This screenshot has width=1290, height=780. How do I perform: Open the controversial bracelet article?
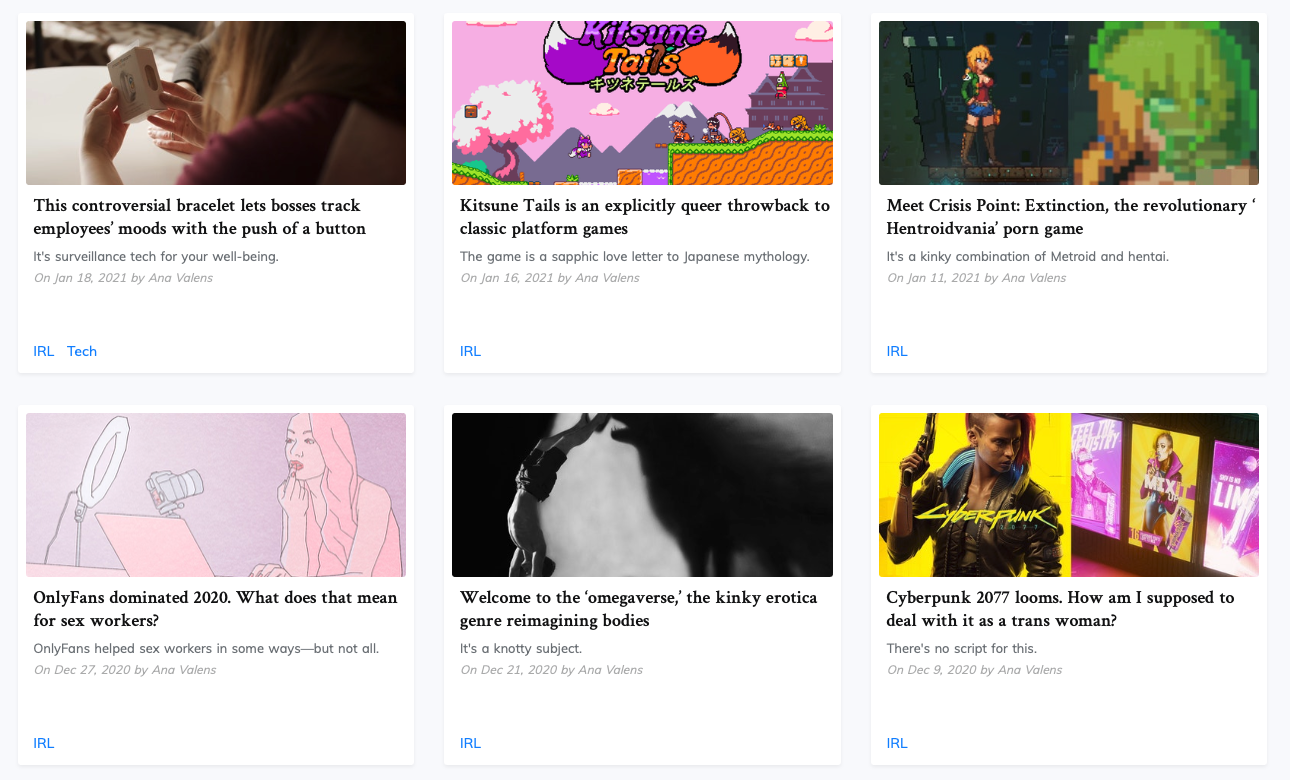[x=198, y=217]
